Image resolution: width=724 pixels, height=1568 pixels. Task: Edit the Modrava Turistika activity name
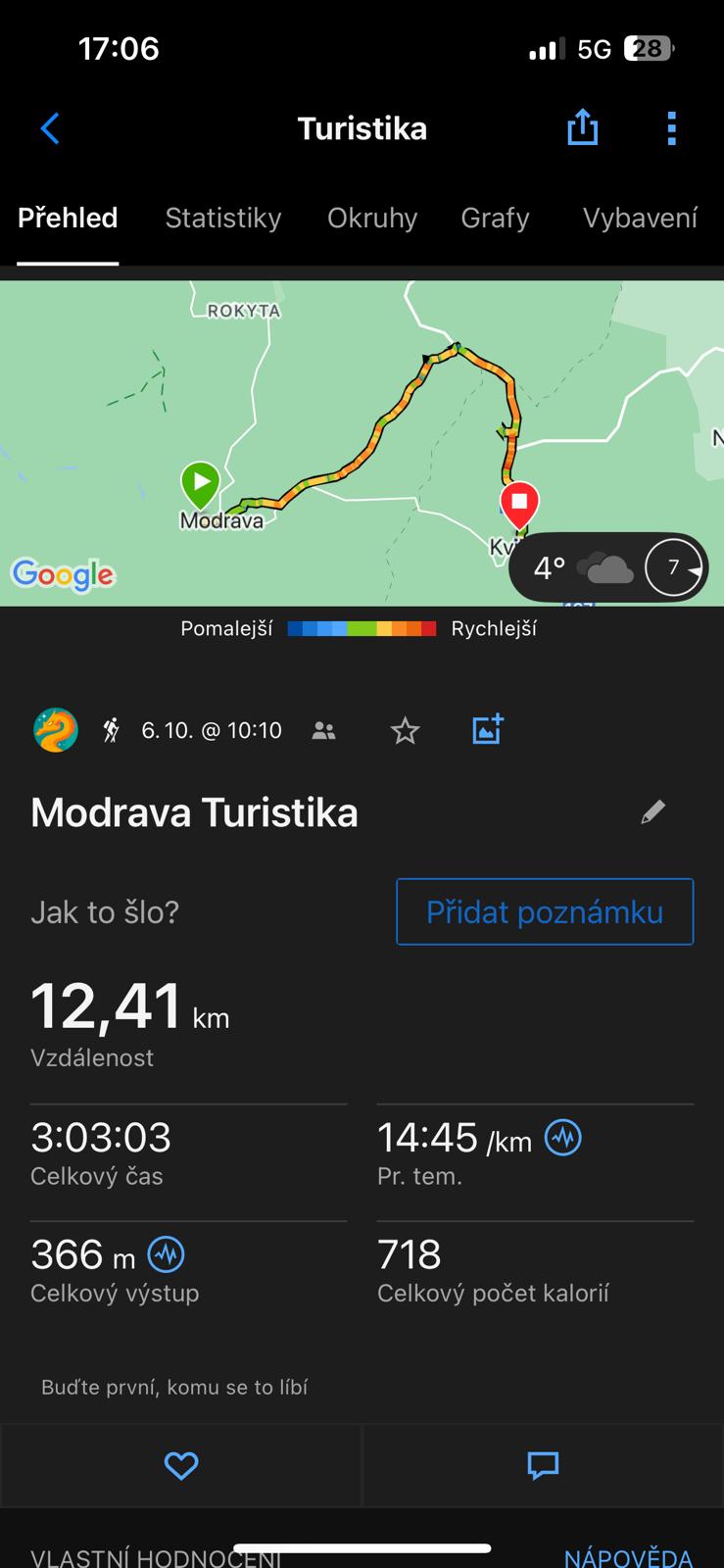(x=653, y=811)
